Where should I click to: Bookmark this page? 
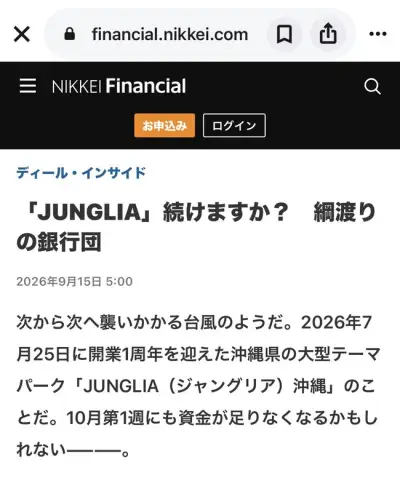[x=284, y=34]
